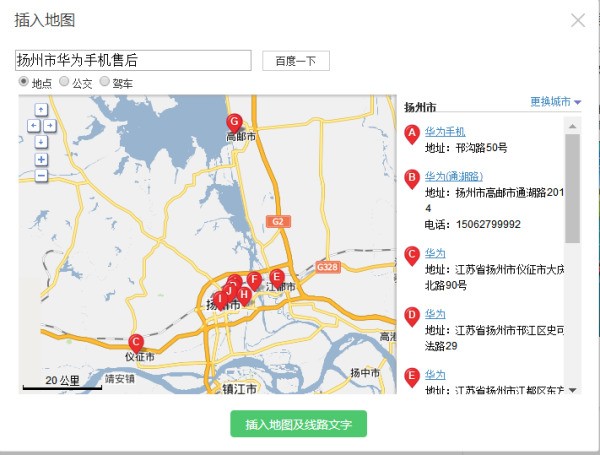Choose the 驾车 radio option

tap(104, 82)
